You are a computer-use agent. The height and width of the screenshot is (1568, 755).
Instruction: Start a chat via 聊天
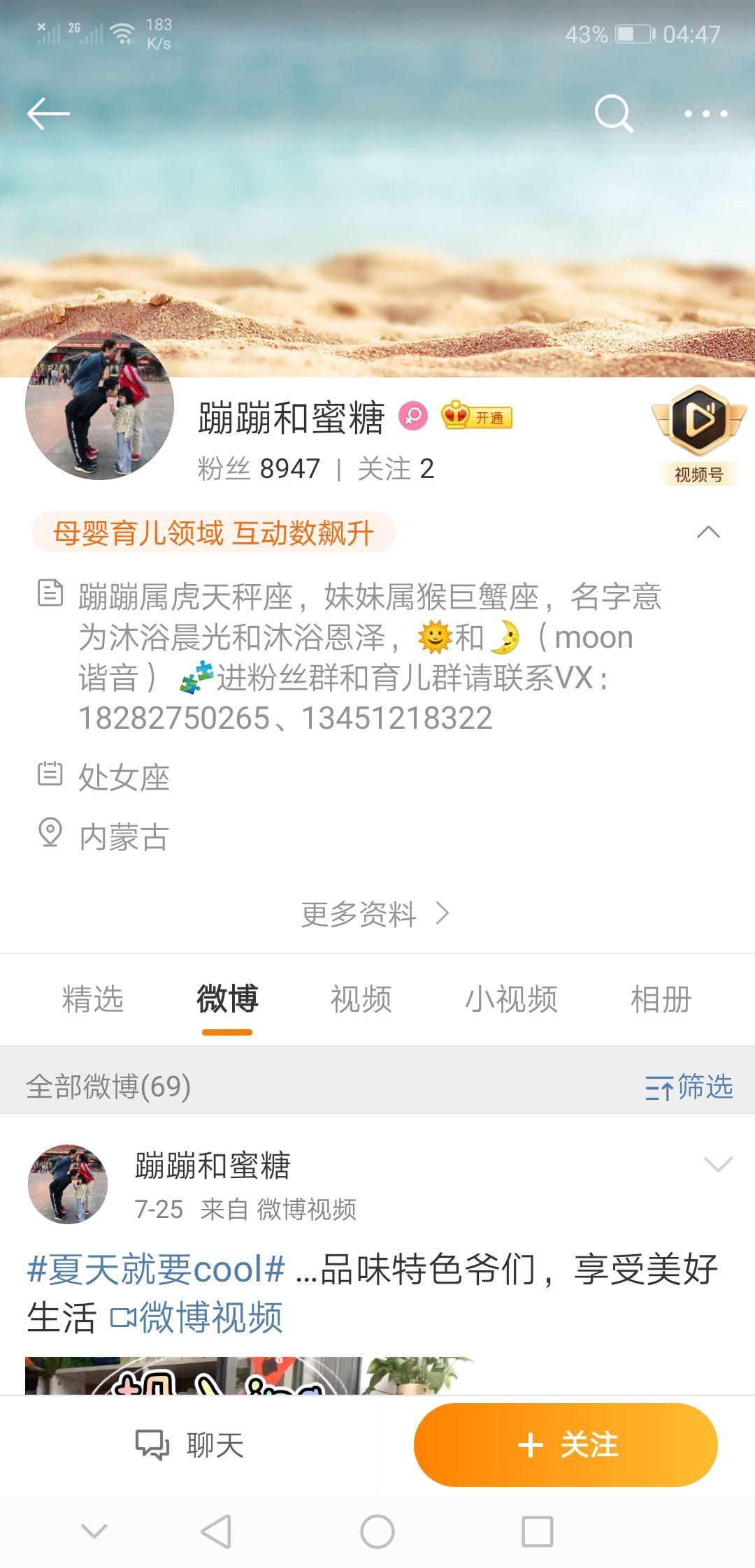(x=190, y=1445)
